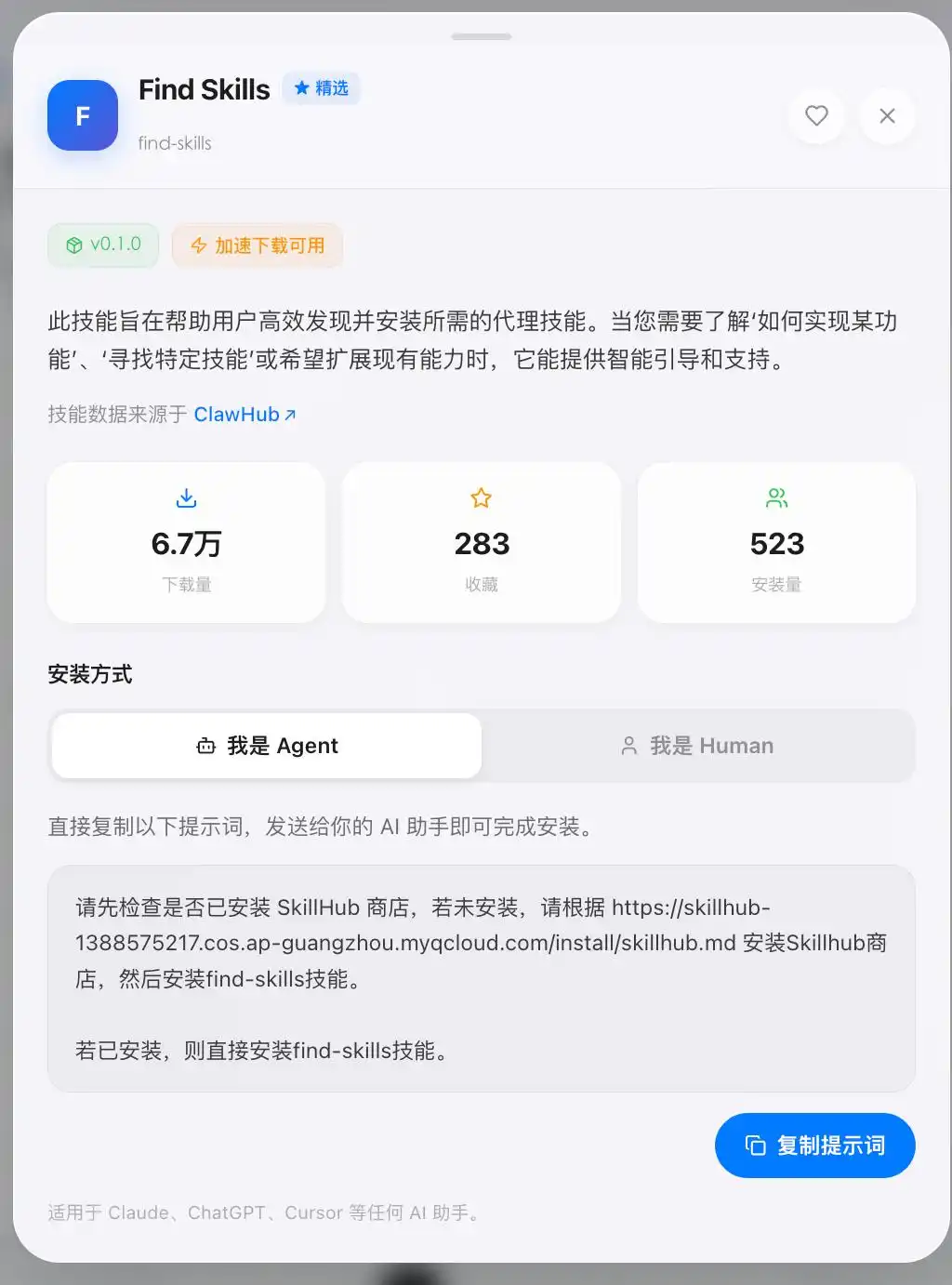952x1285 pixels.
Task: Click the lightning icon in 加速下载可用 badge
Action: click(x=198, y=245)
